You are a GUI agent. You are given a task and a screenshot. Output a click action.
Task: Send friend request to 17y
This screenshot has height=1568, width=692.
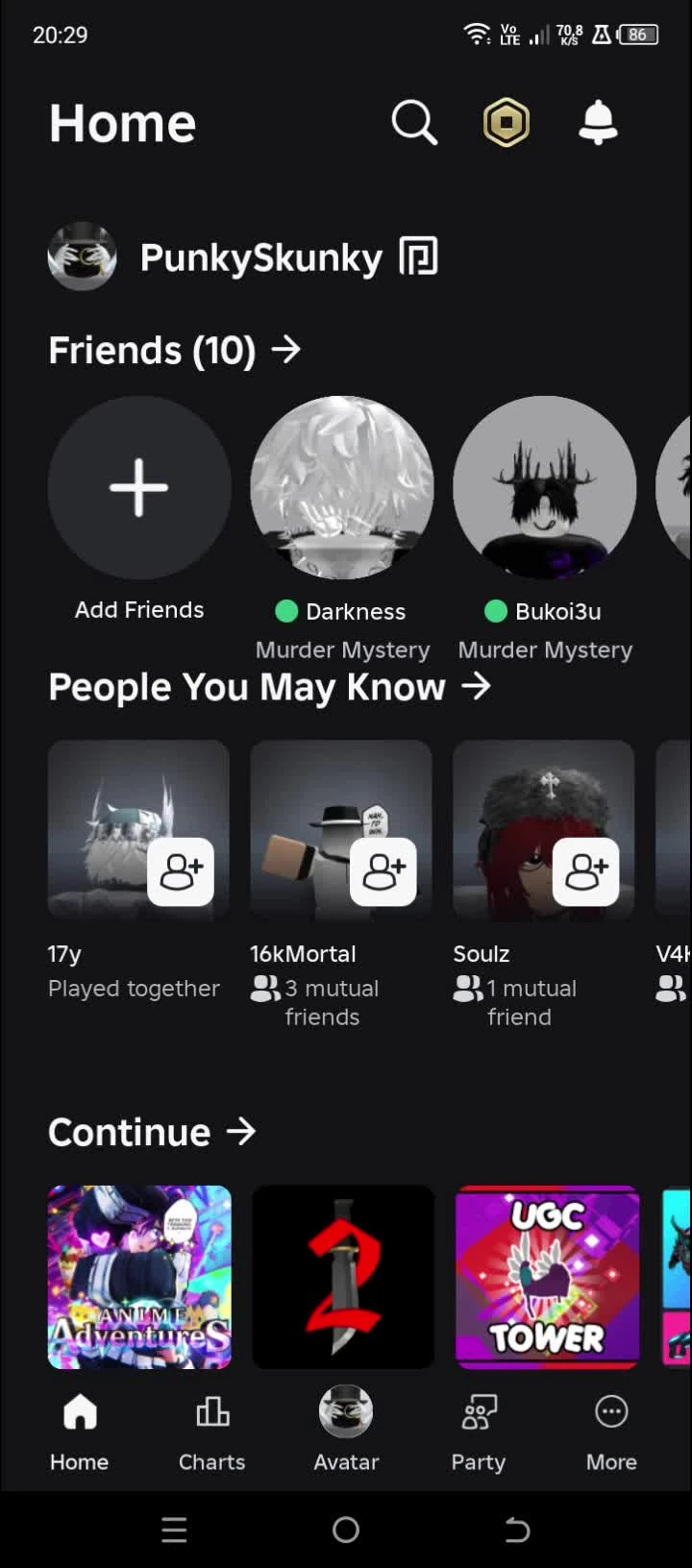(x=181, y=872)
